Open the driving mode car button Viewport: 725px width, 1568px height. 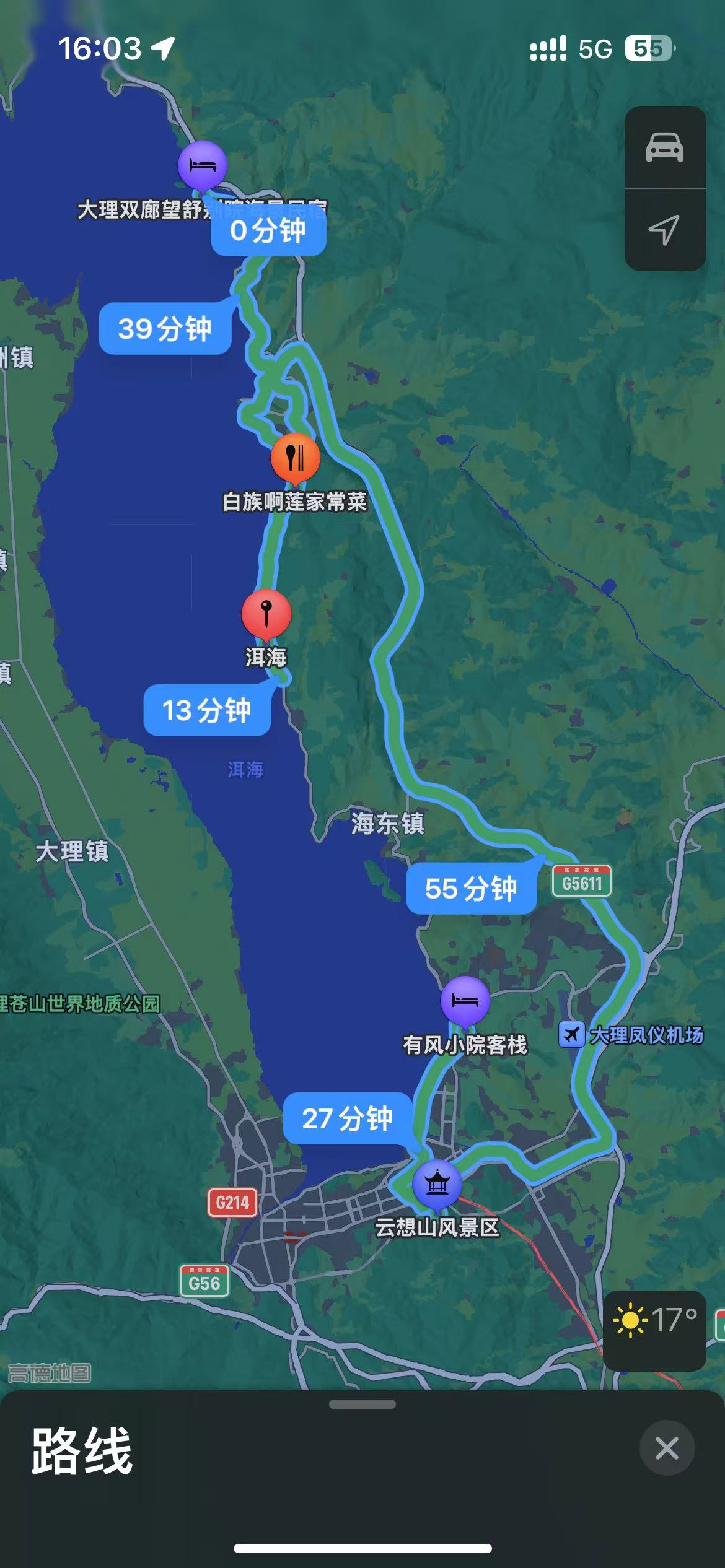click(x=664, y=148)
